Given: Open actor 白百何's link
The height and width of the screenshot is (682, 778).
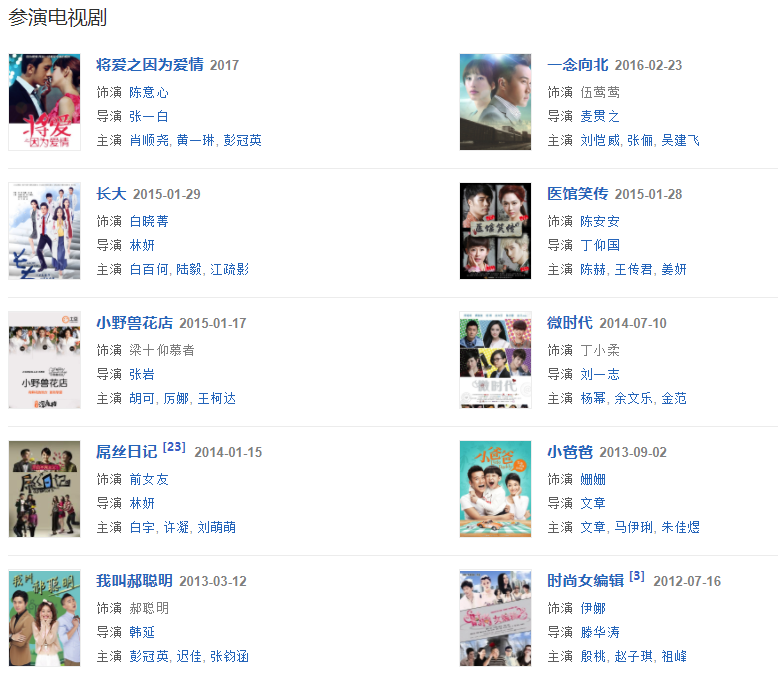Looking at the screenshot, I should point(148,269).
